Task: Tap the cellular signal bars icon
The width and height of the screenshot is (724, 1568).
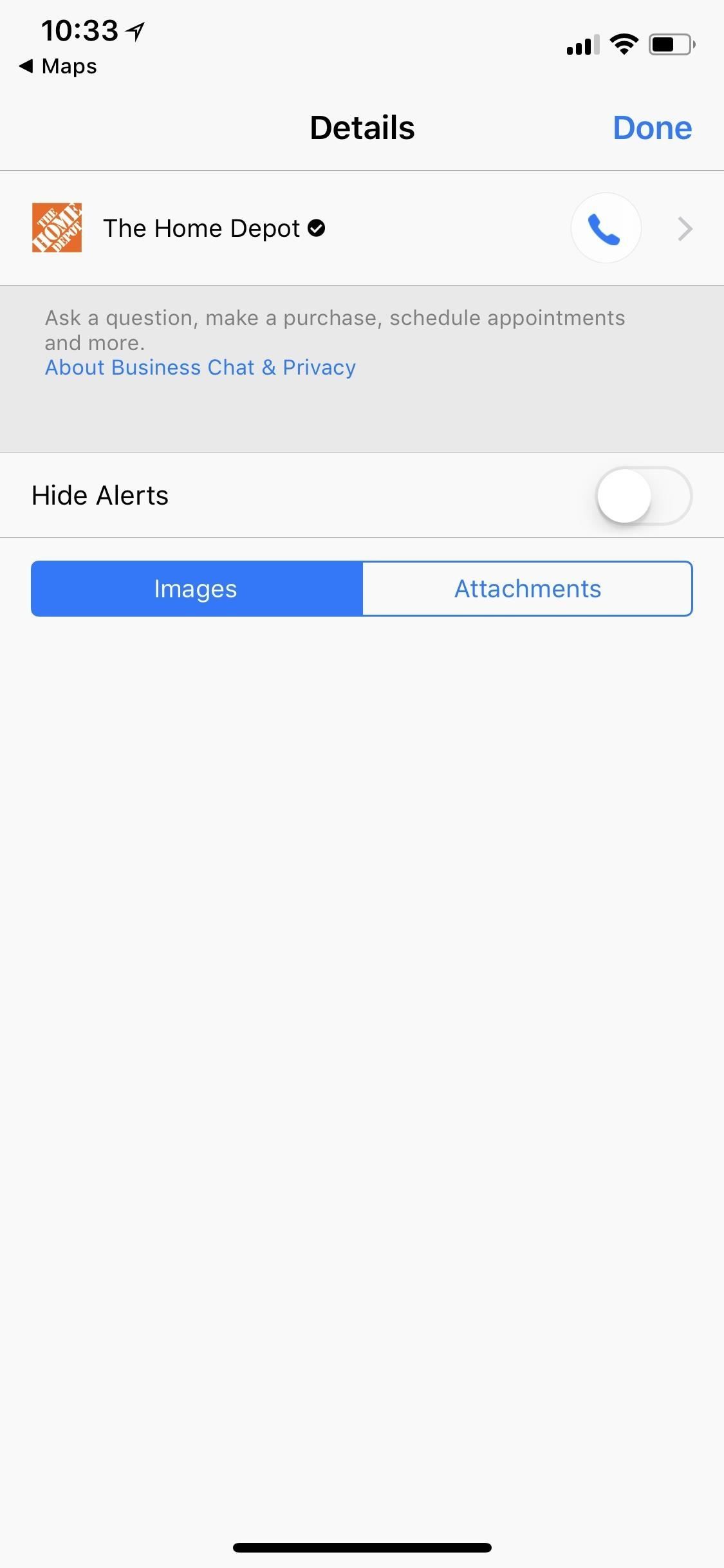Action: tap(581, 44)
